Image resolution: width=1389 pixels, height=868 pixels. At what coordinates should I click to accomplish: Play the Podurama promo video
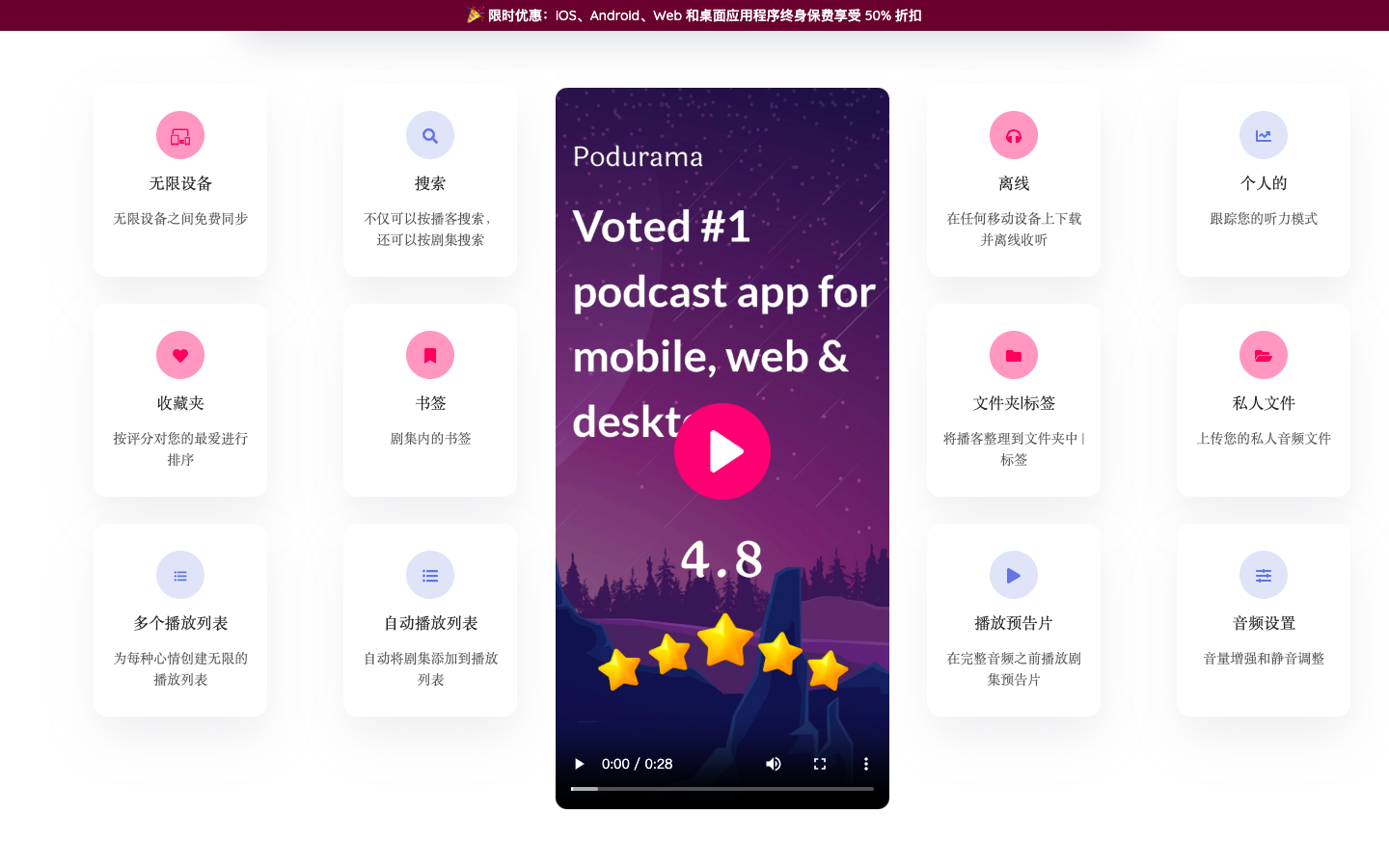(722, 451)
